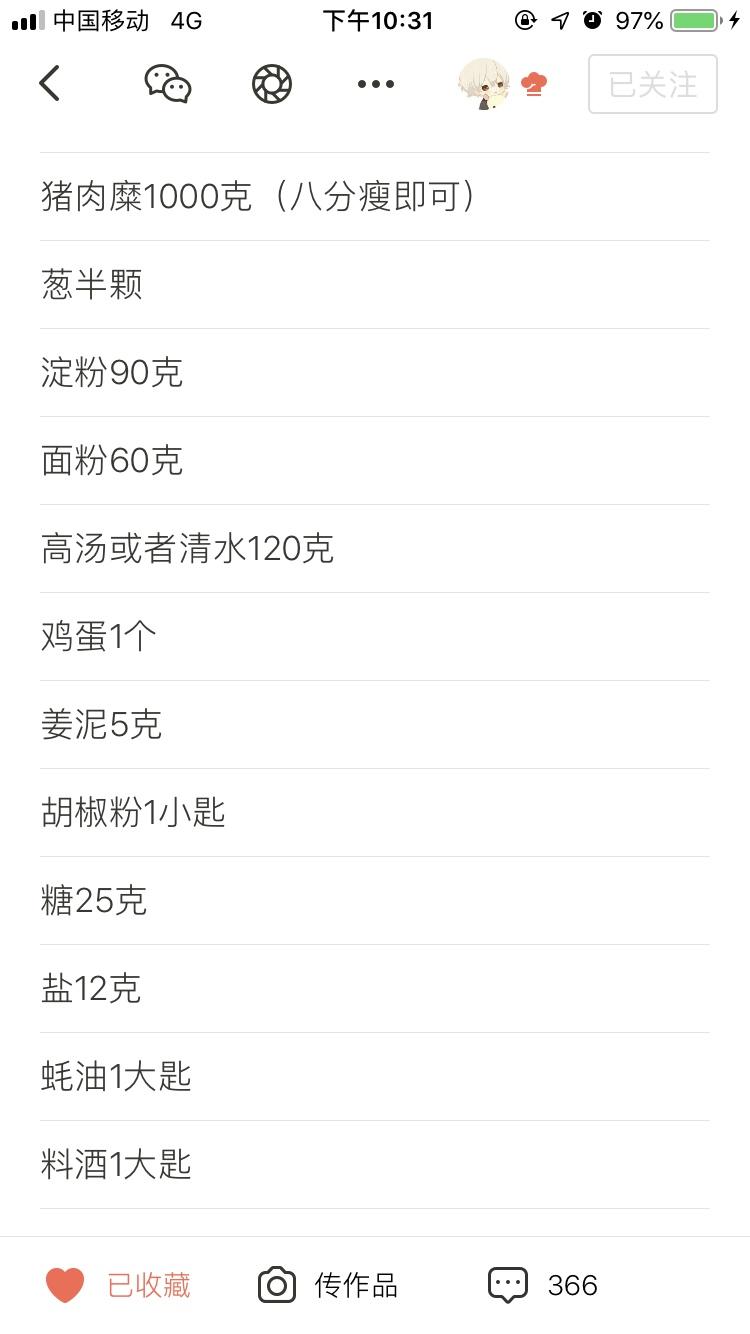Screen dimensions: 750x1334
Task: Share the recipe via the WeChat icon
Action: (x=166, y=84)
